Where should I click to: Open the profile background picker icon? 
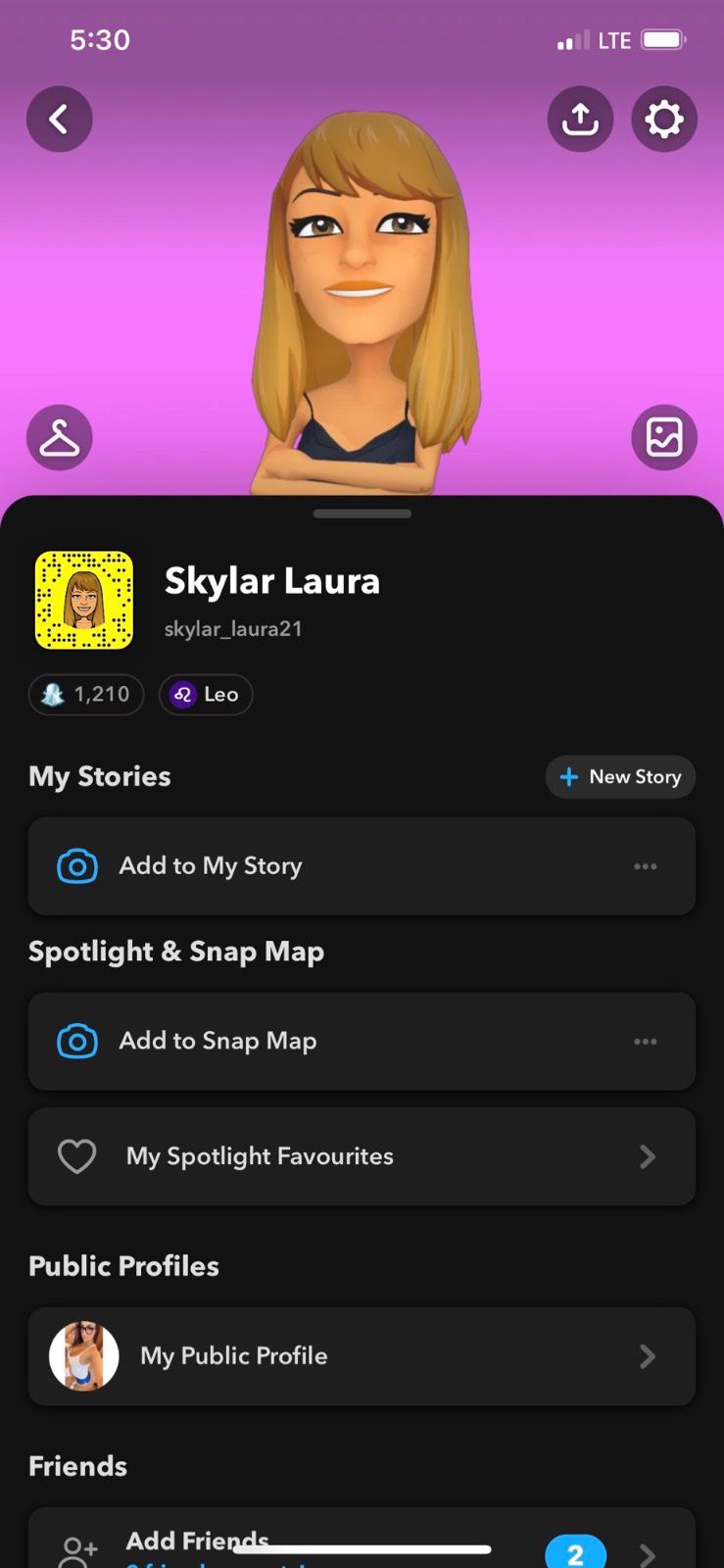664,437
